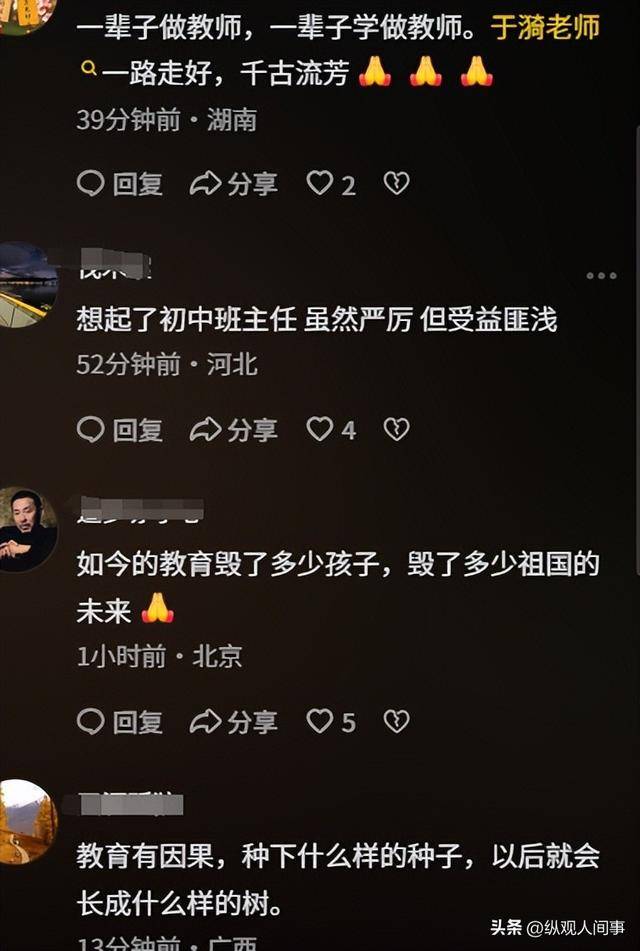Open the avatar of the 河北 commenter

click(x=28, y=285)
